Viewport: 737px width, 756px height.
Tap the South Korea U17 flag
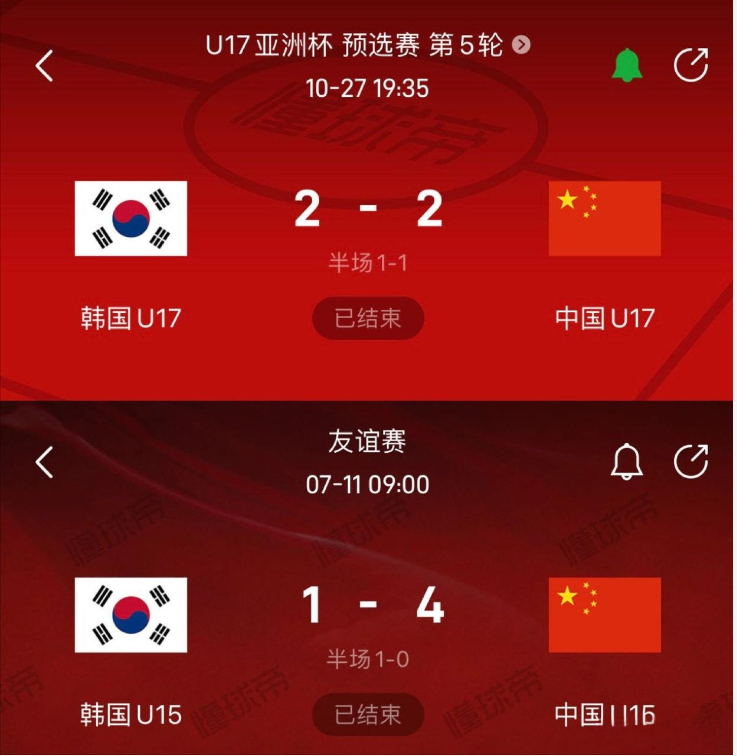tap(130, 218)
